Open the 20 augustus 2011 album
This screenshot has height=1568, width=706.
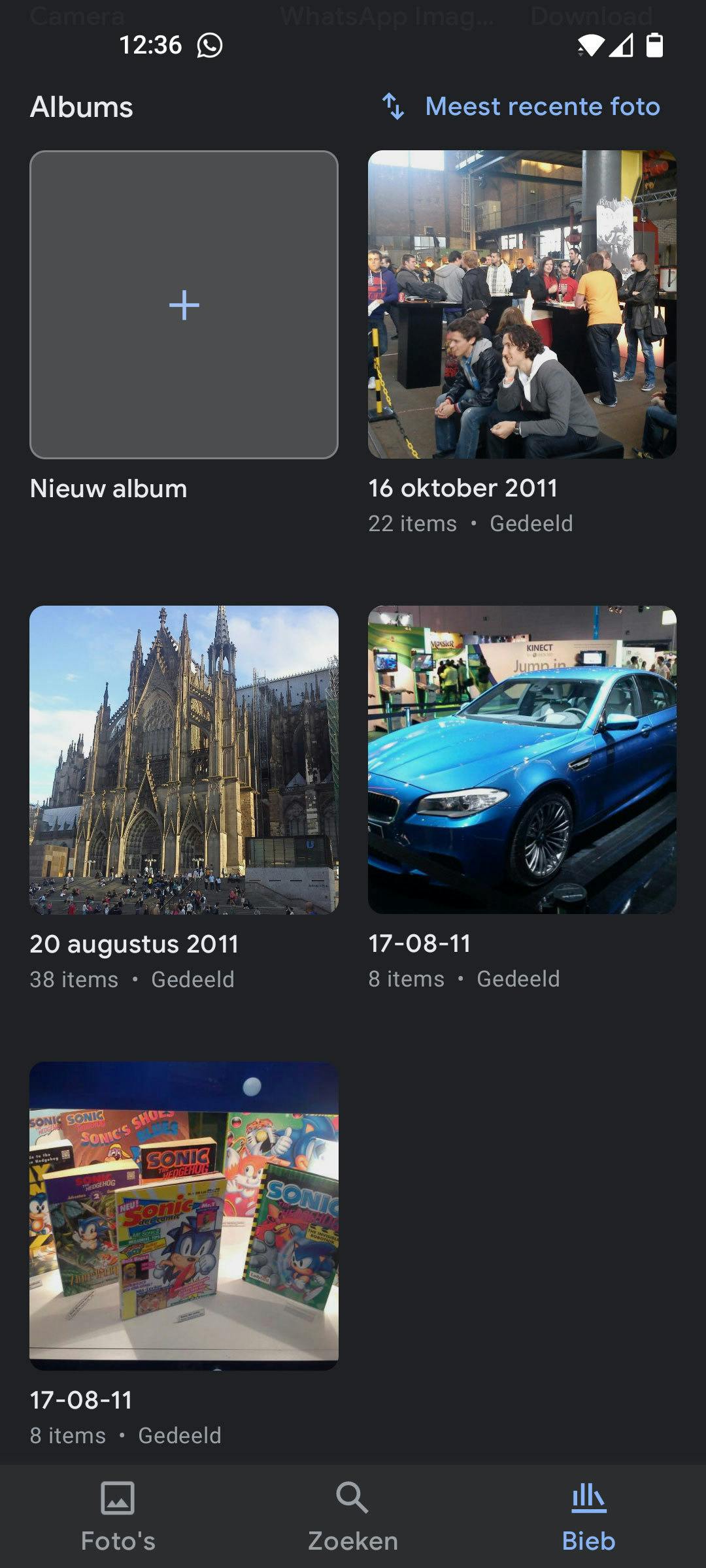pyautogui.click(x=184, y=760)
